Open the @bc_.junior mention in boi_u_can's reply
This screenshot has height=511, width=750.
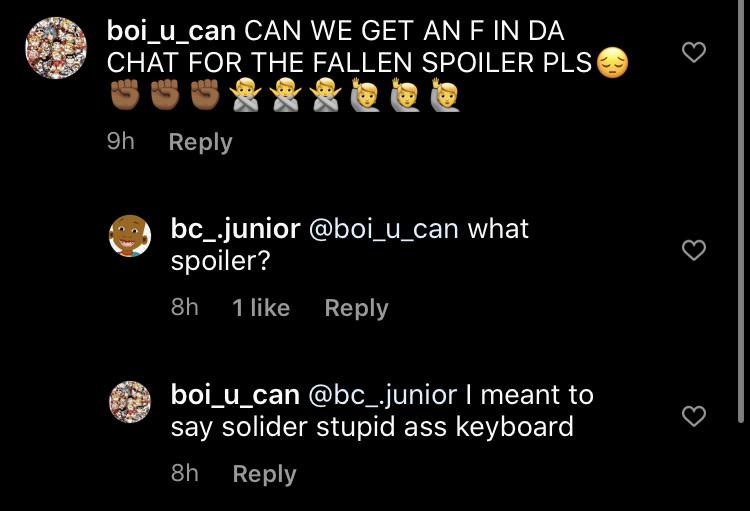383,394
